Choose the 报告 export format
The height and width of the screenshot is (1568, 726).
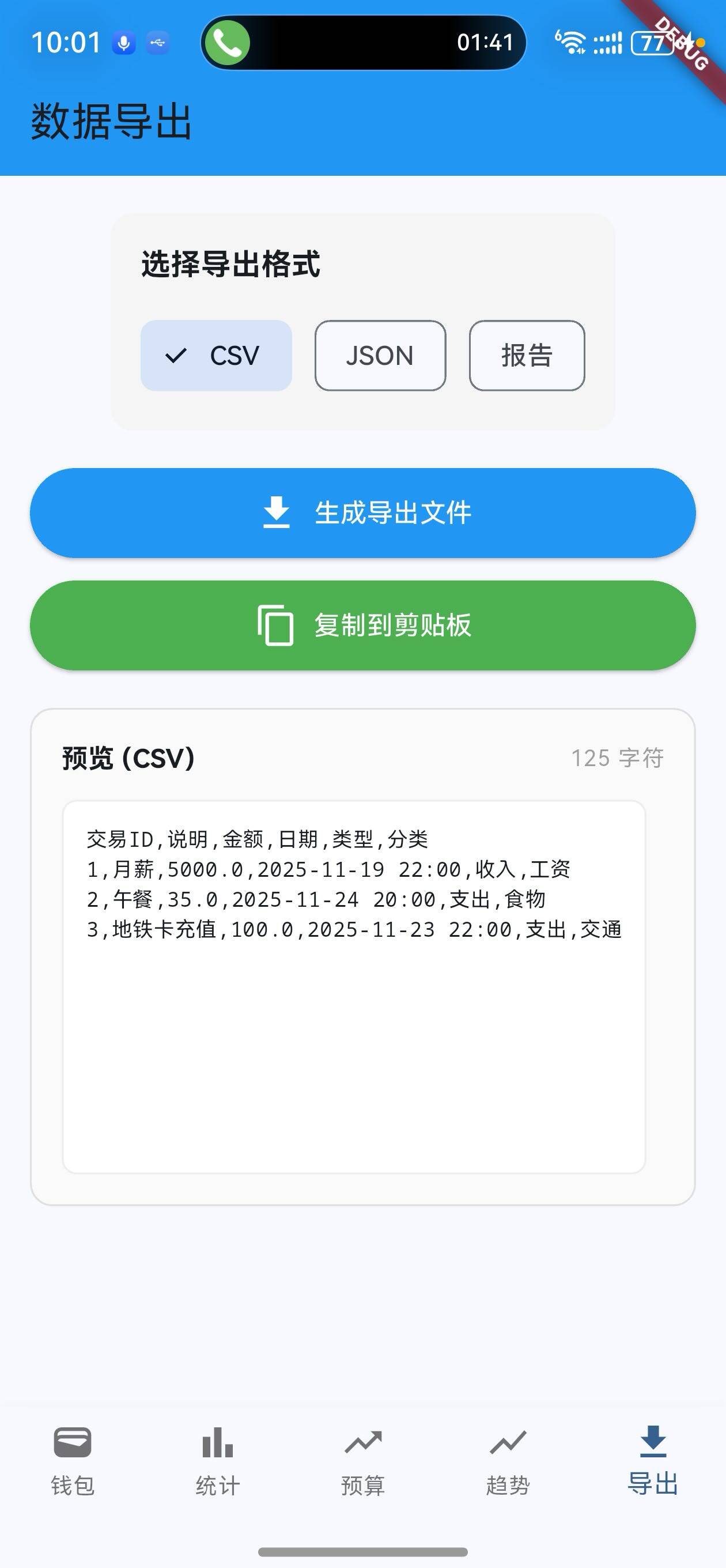pyautogui.click(x=526, y=356)
